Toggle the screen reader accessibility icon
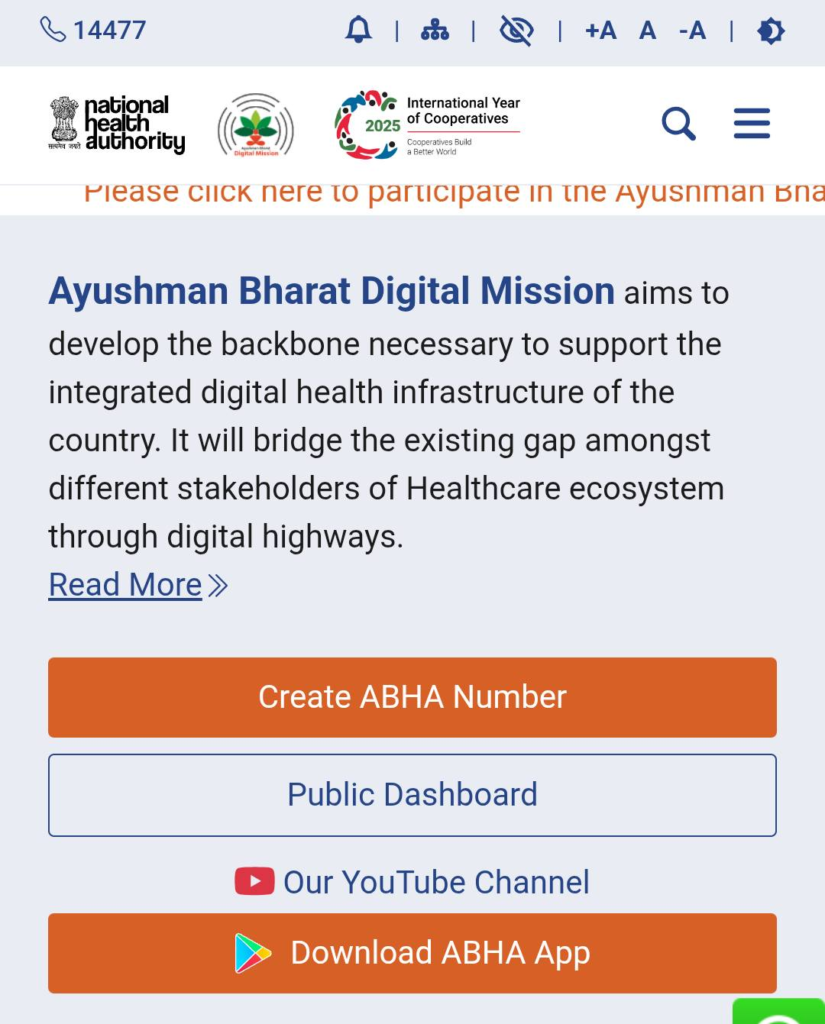This screenshot has height=1024, width=825. [516, 31]
